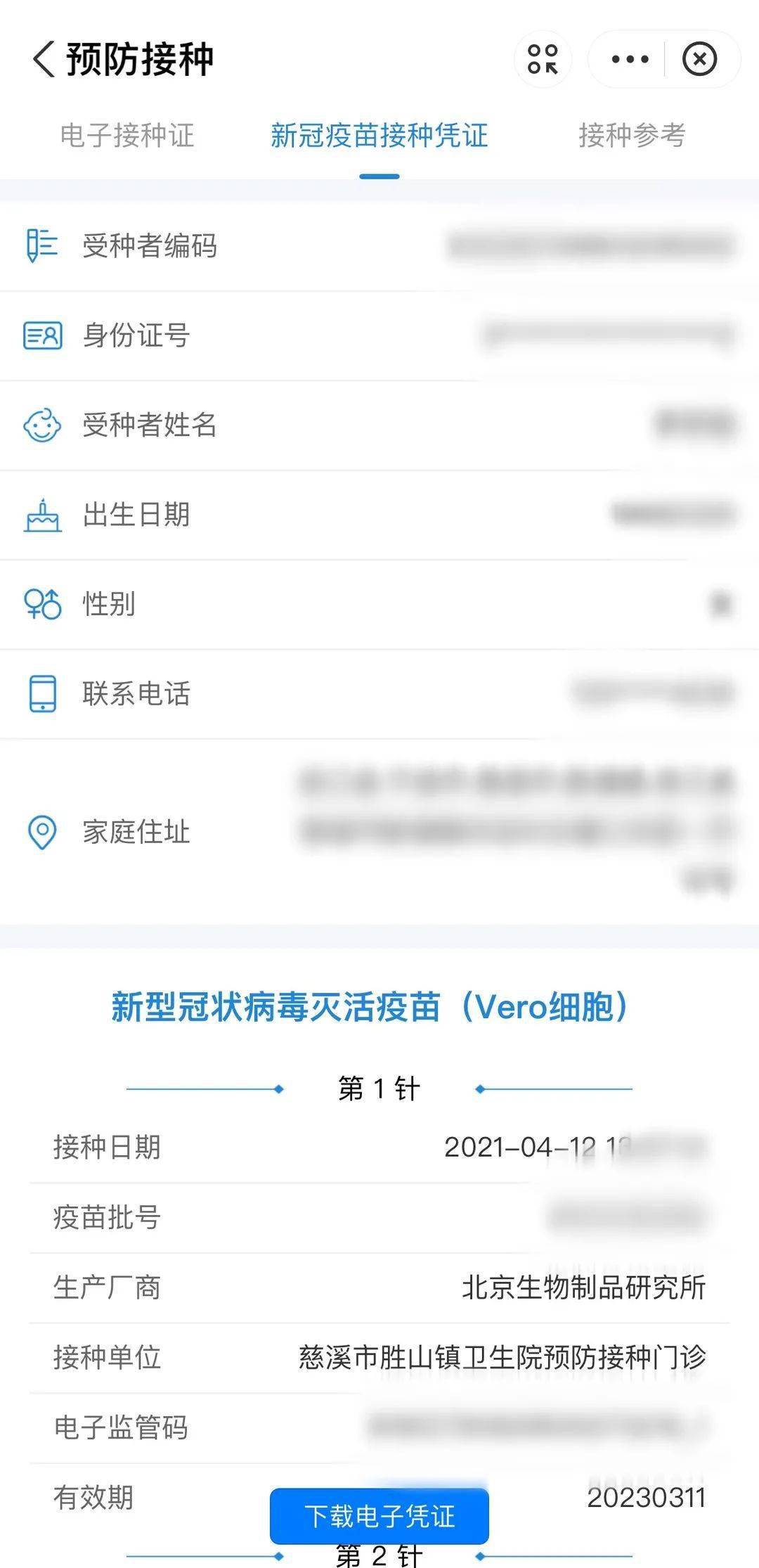Select the 新冠疫苗接种凭证 tab

379,135
